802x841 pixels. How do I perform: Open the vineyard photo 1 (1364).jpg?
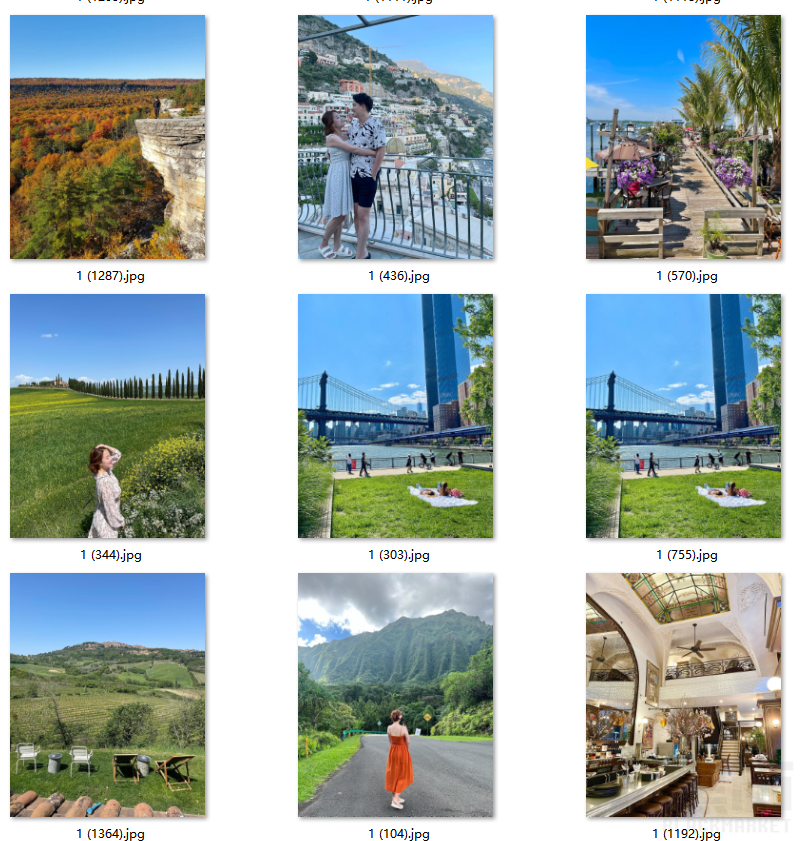point(108,695)
